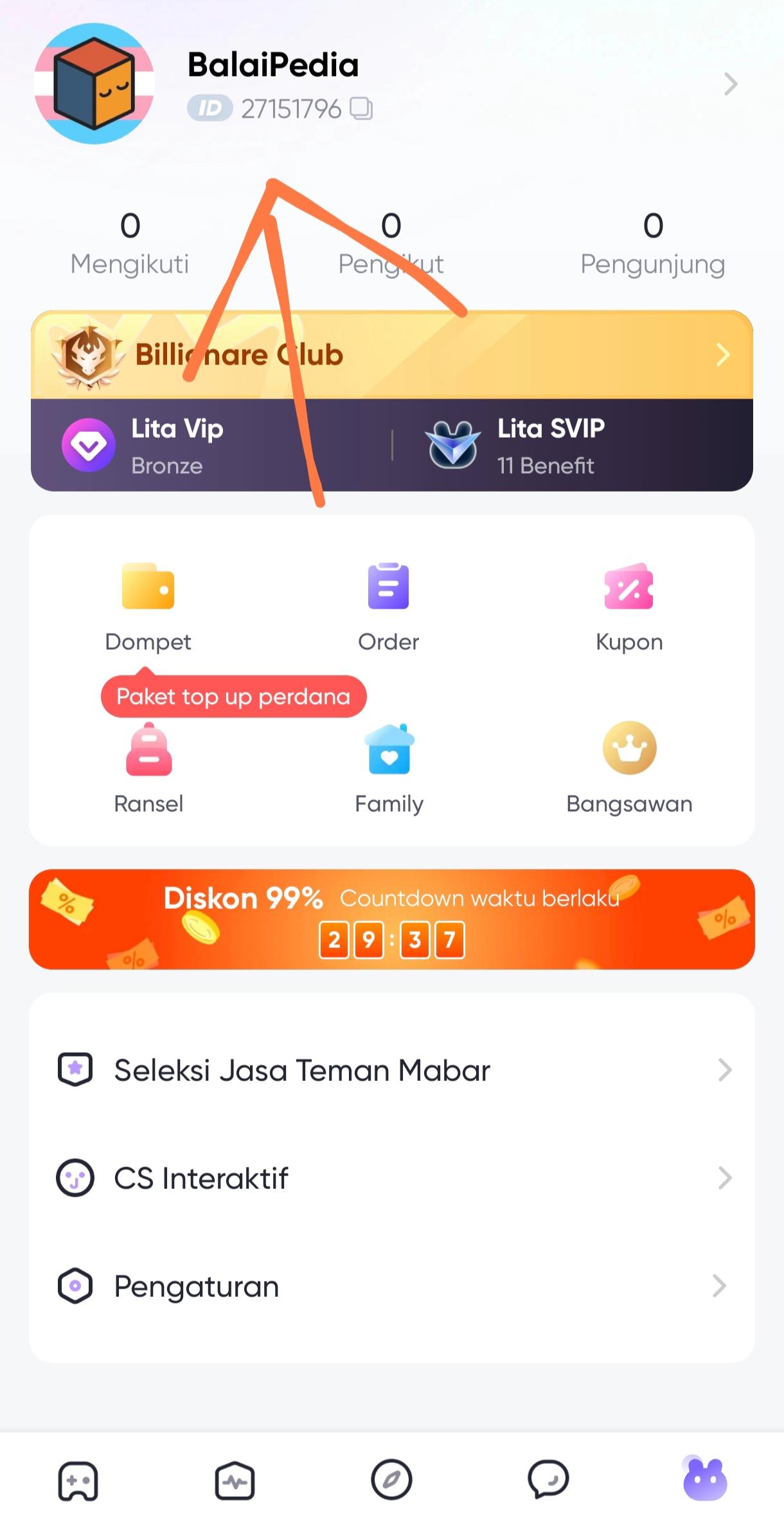
Task: Open the Bangsawan section
Action: coord(629,768)
